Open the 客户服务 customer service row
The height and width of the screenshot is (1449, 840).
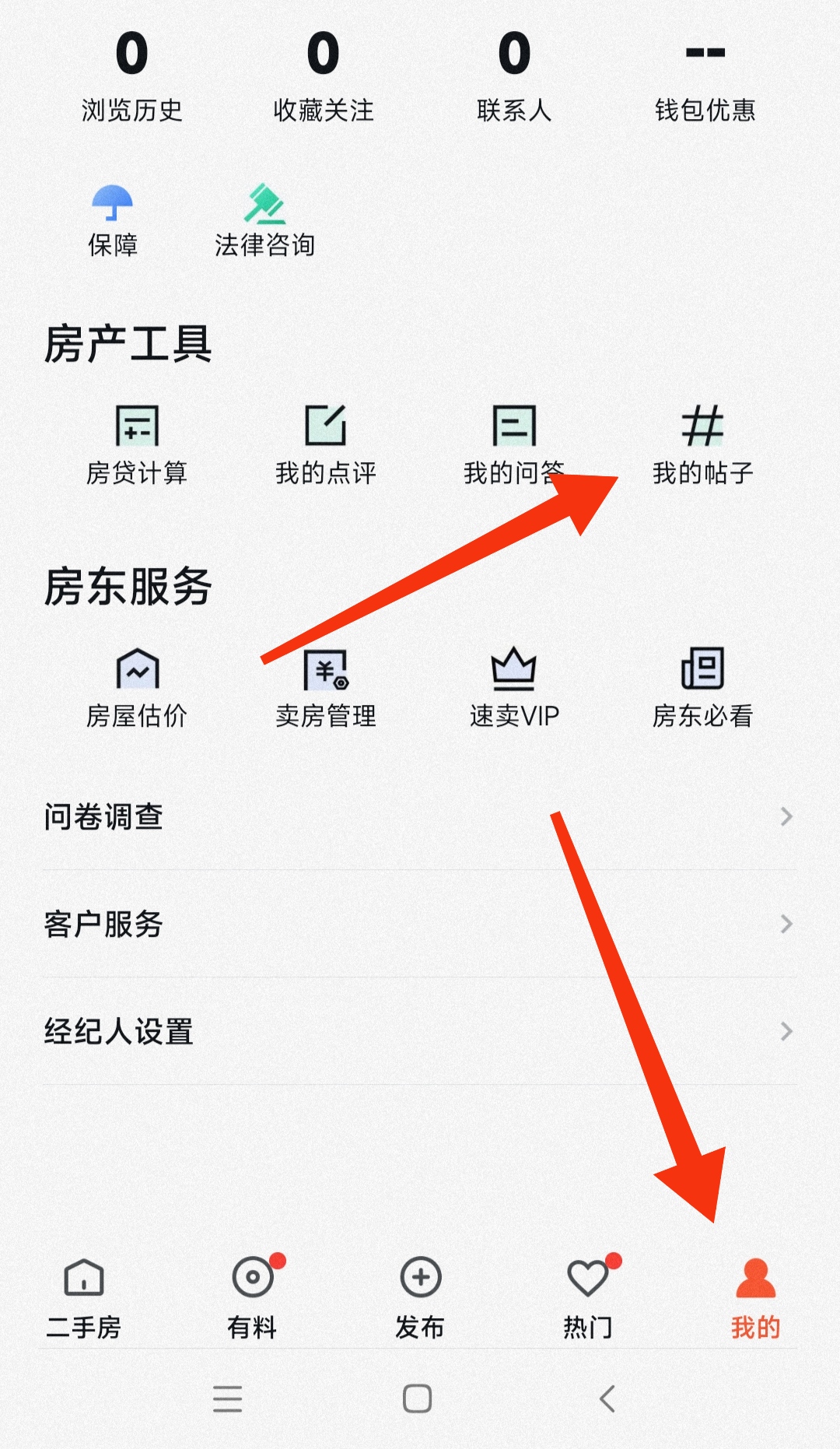point(420,924)
